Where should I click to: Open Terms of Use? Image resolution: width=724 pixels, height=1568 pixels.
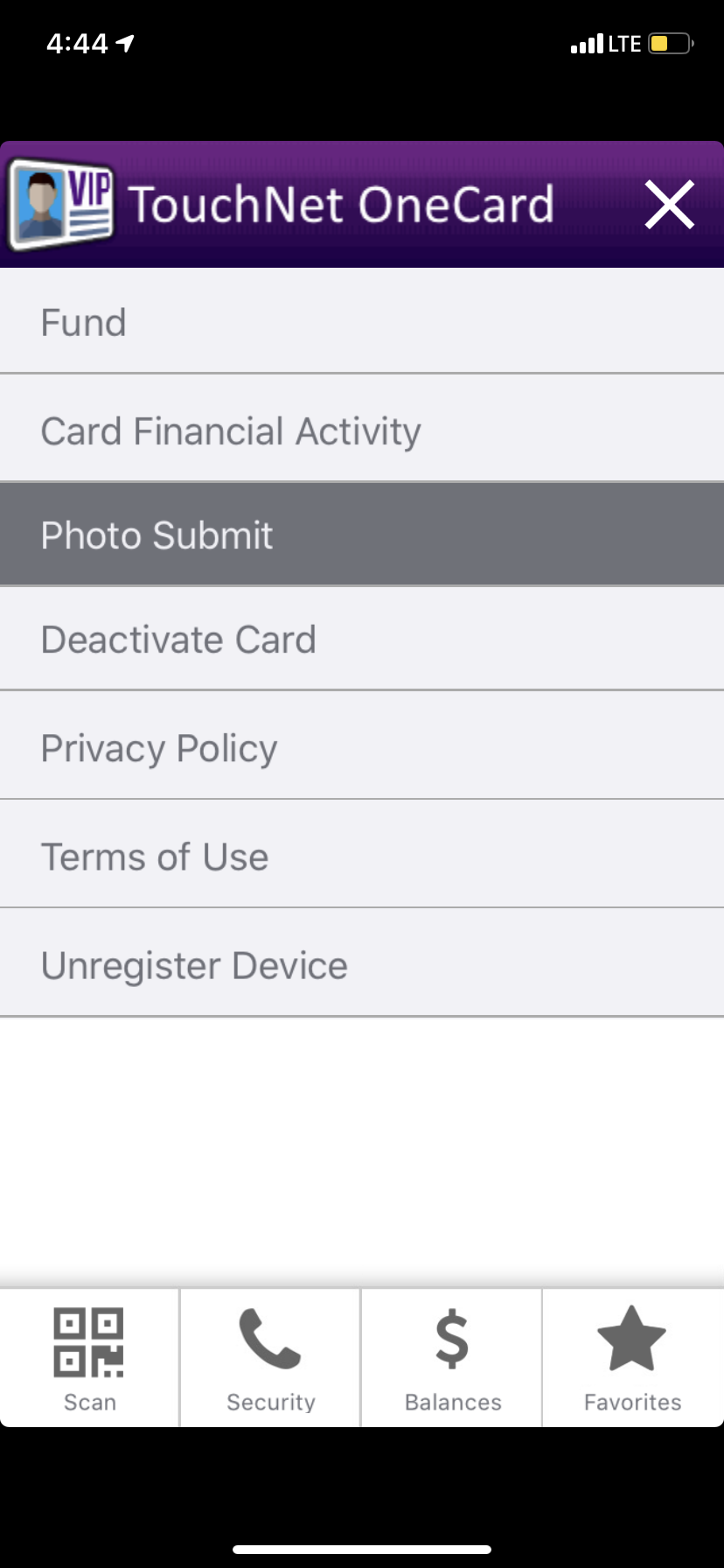click(x=362, y=856)
